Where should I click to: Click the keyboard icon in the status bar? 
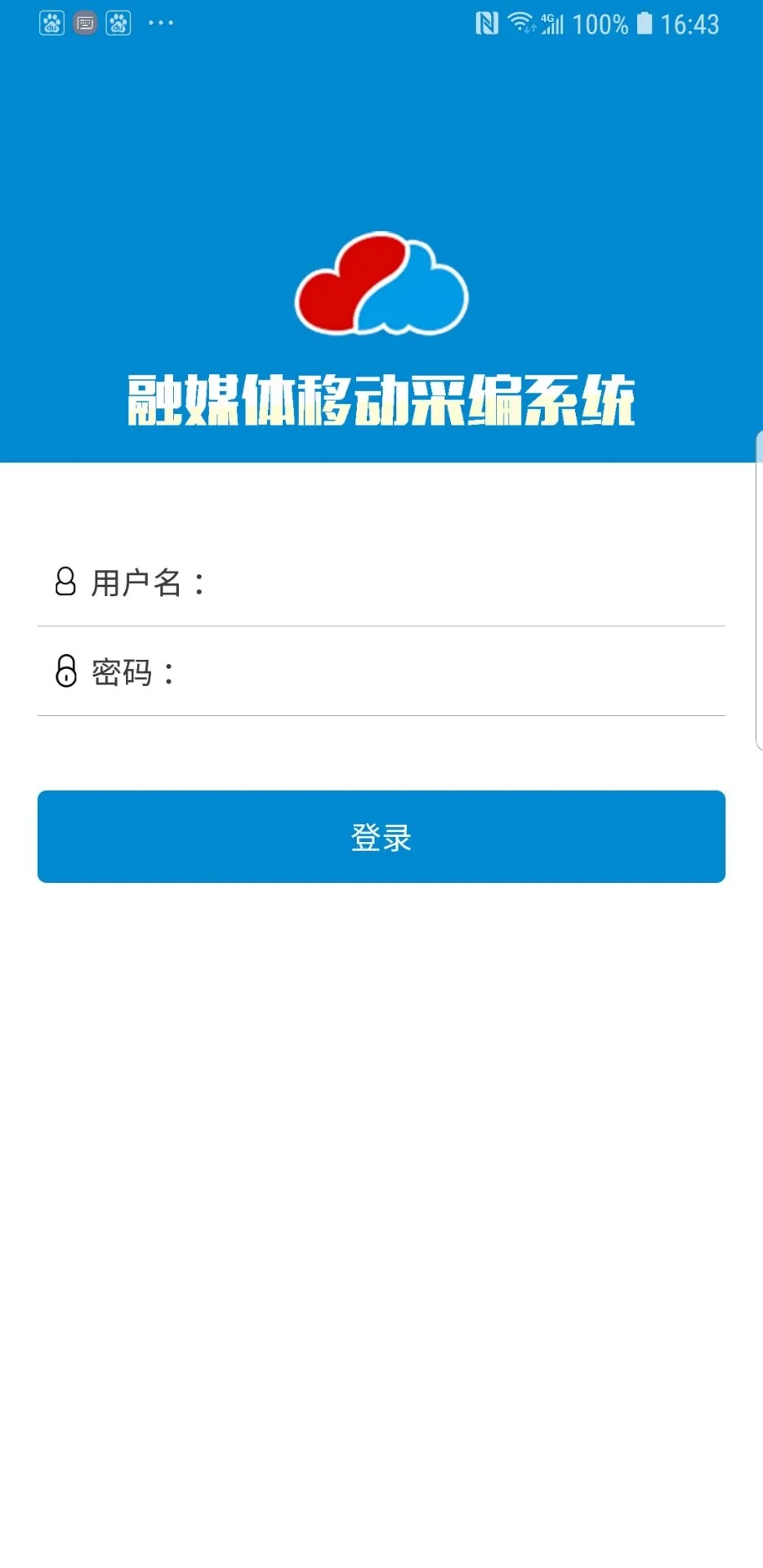(84, 23)
